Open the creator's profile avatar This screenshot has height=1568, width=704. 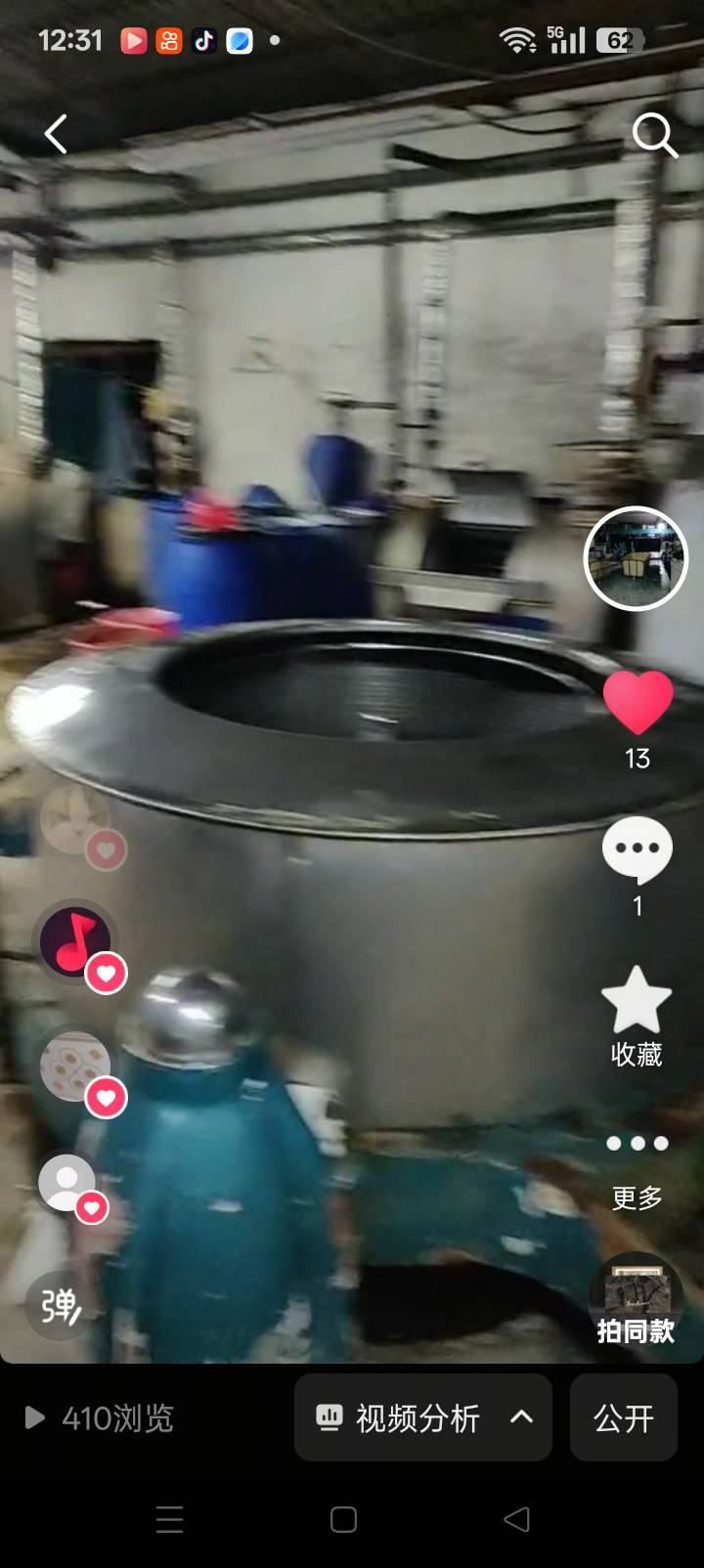[x=636, y=558]
